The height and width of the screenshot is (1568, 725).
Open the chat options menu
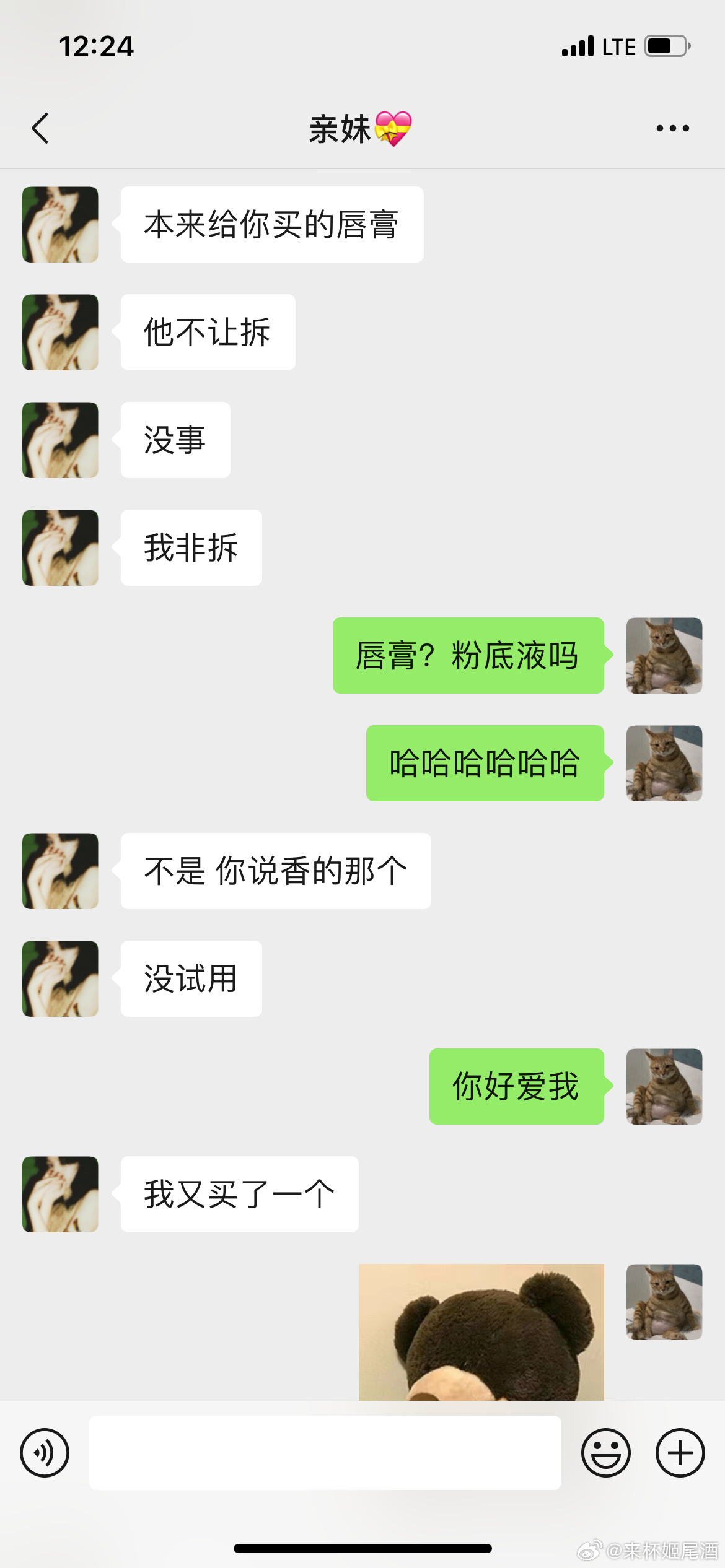pyautogui.click(x=672, y=129)
